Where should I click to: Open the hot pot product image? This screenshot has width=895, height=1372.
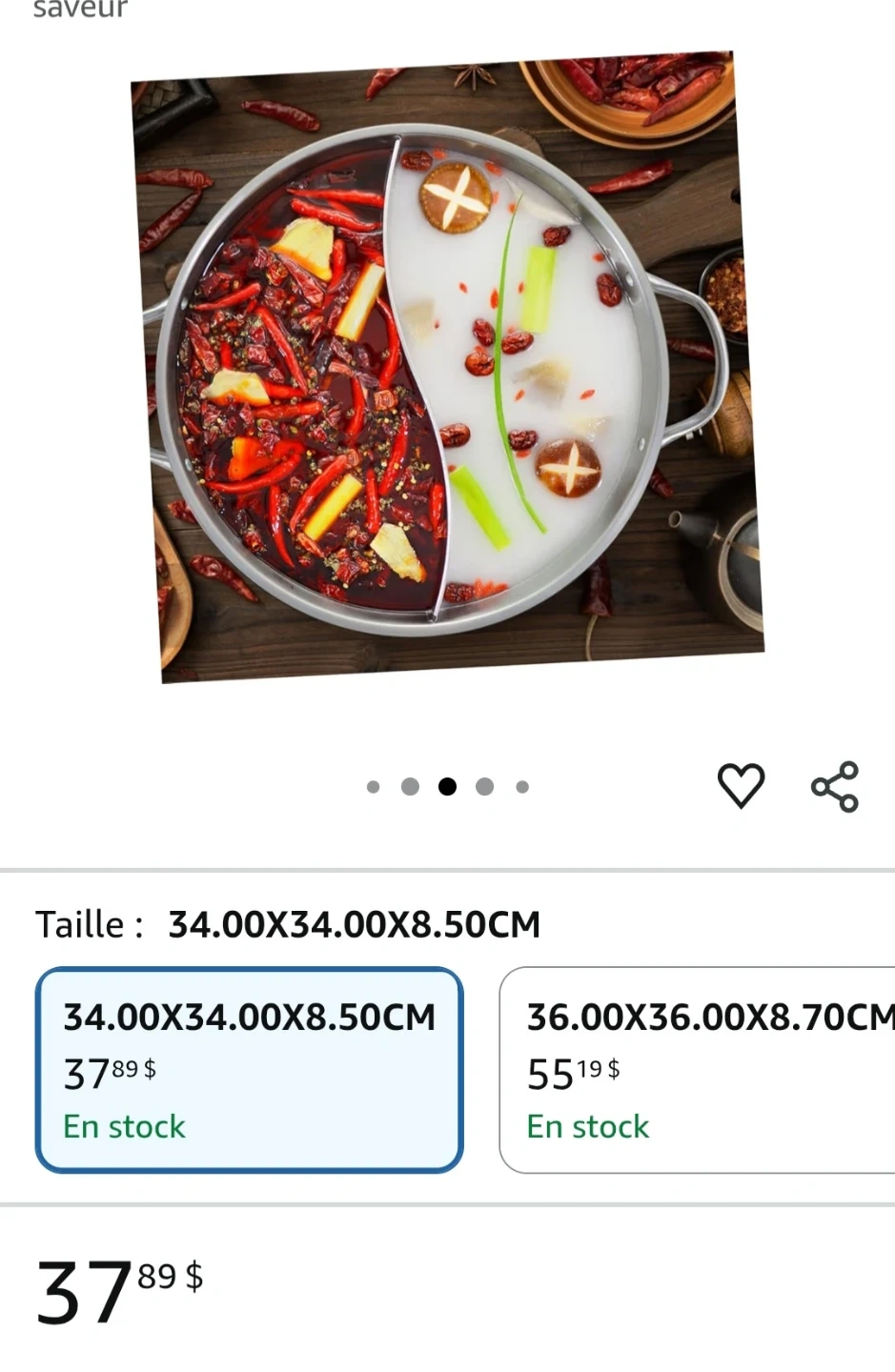click(x=447, y=367)
